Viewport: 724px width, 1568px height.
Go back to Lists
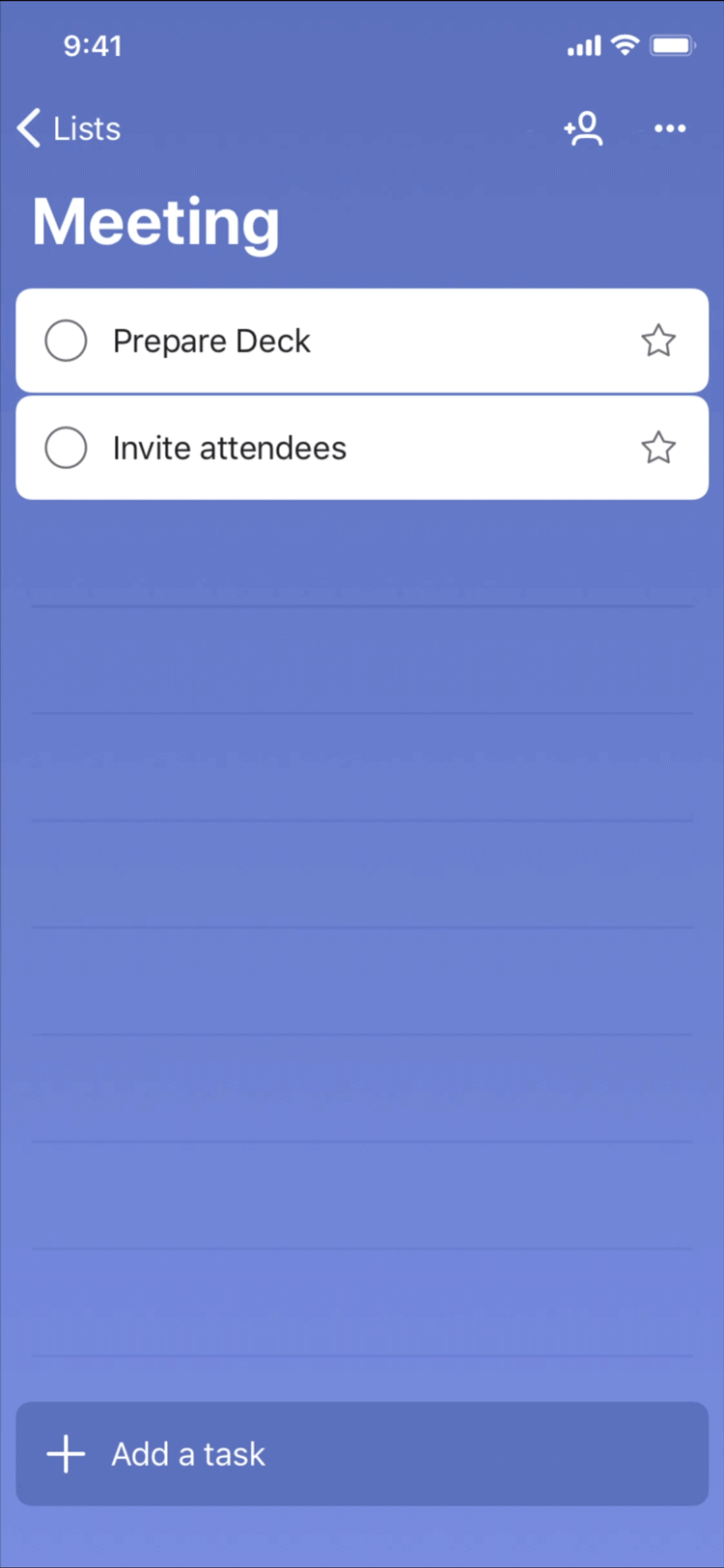(69, 128)
